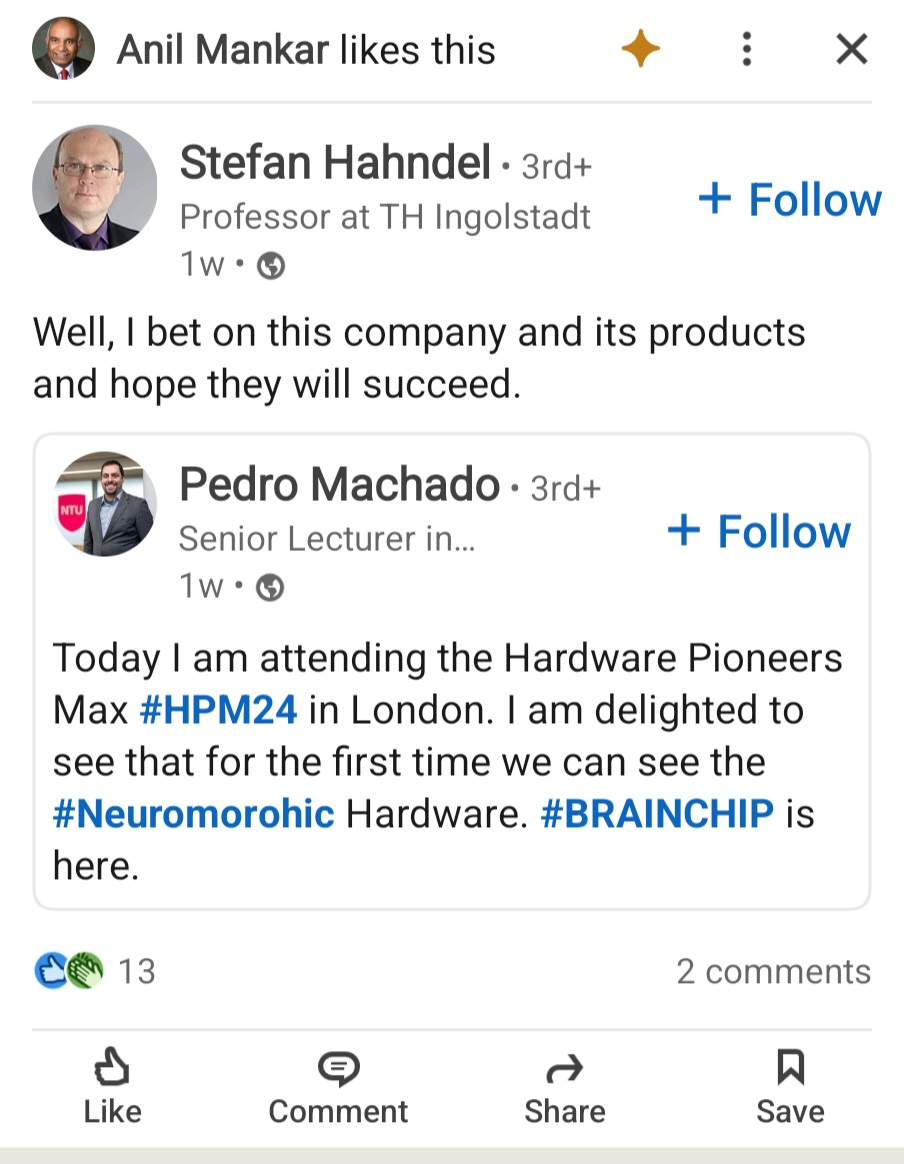Open the #HPM24 hashtag

pos(218,710)
